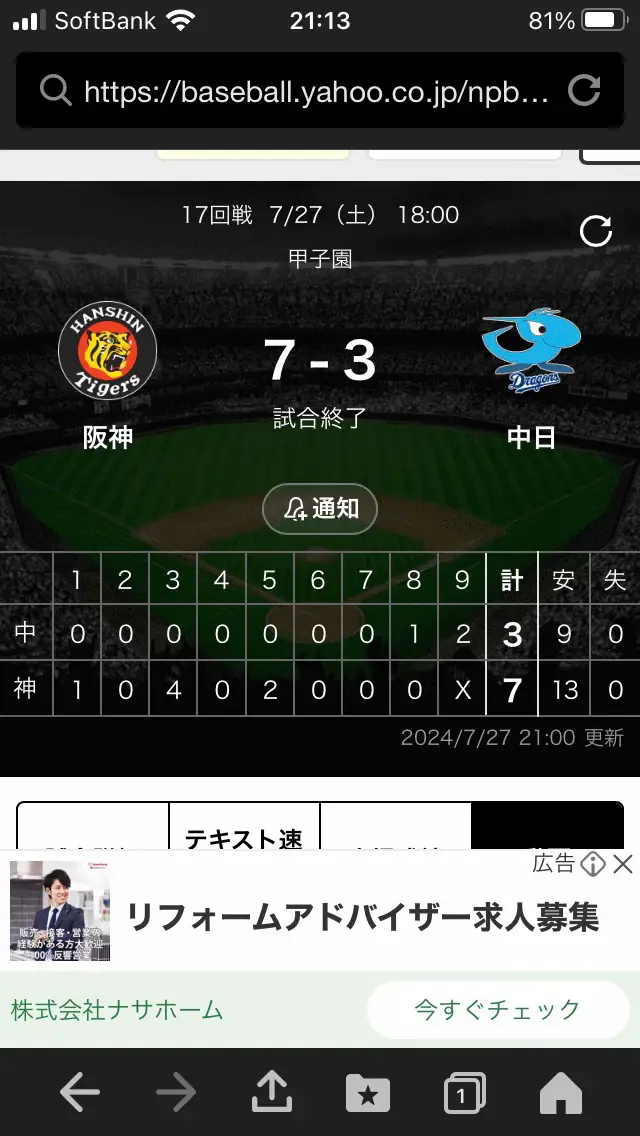Open the リフォームアドバイザー求人募集 ad
640x1136 pixels.
[362, 917]
